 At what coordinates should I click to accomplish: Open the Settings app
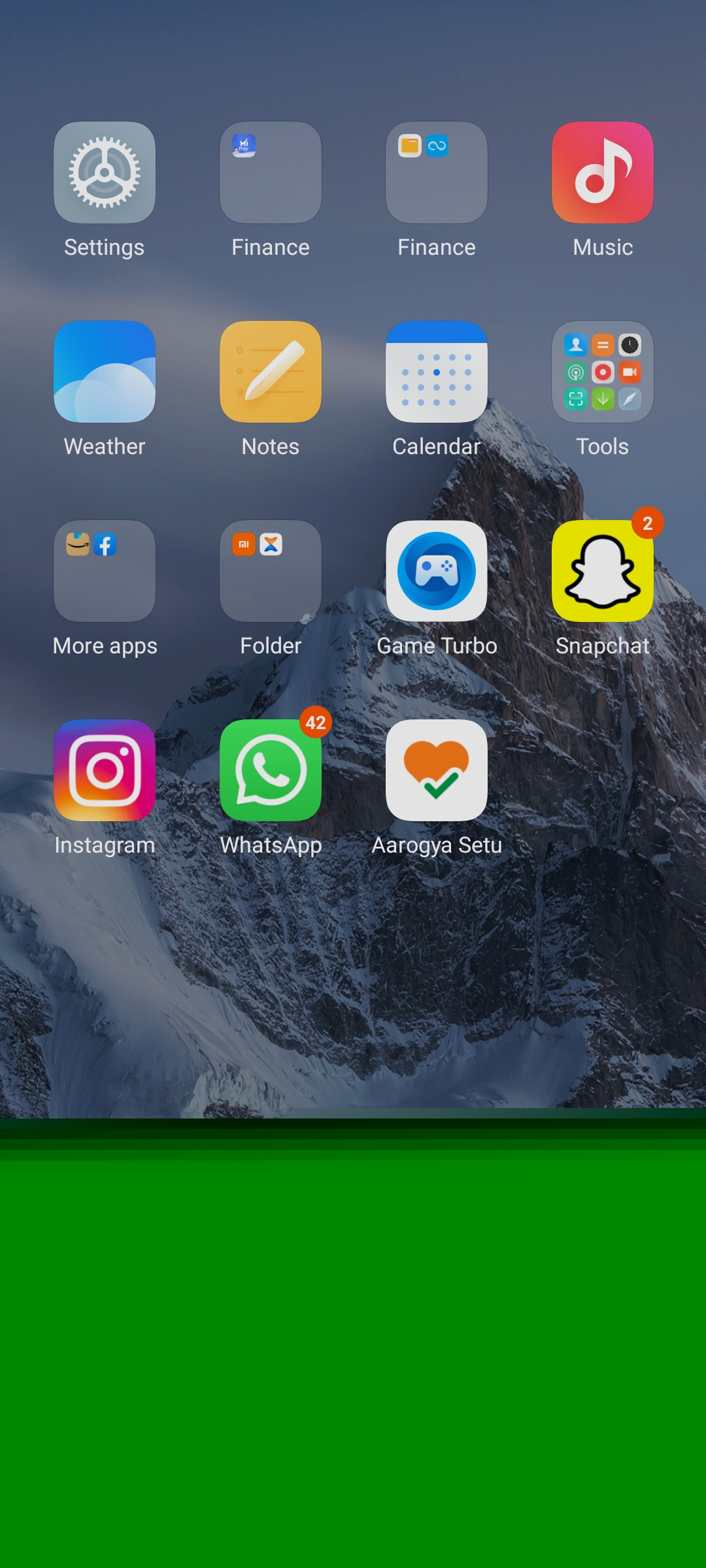click(x=105, y=173)
